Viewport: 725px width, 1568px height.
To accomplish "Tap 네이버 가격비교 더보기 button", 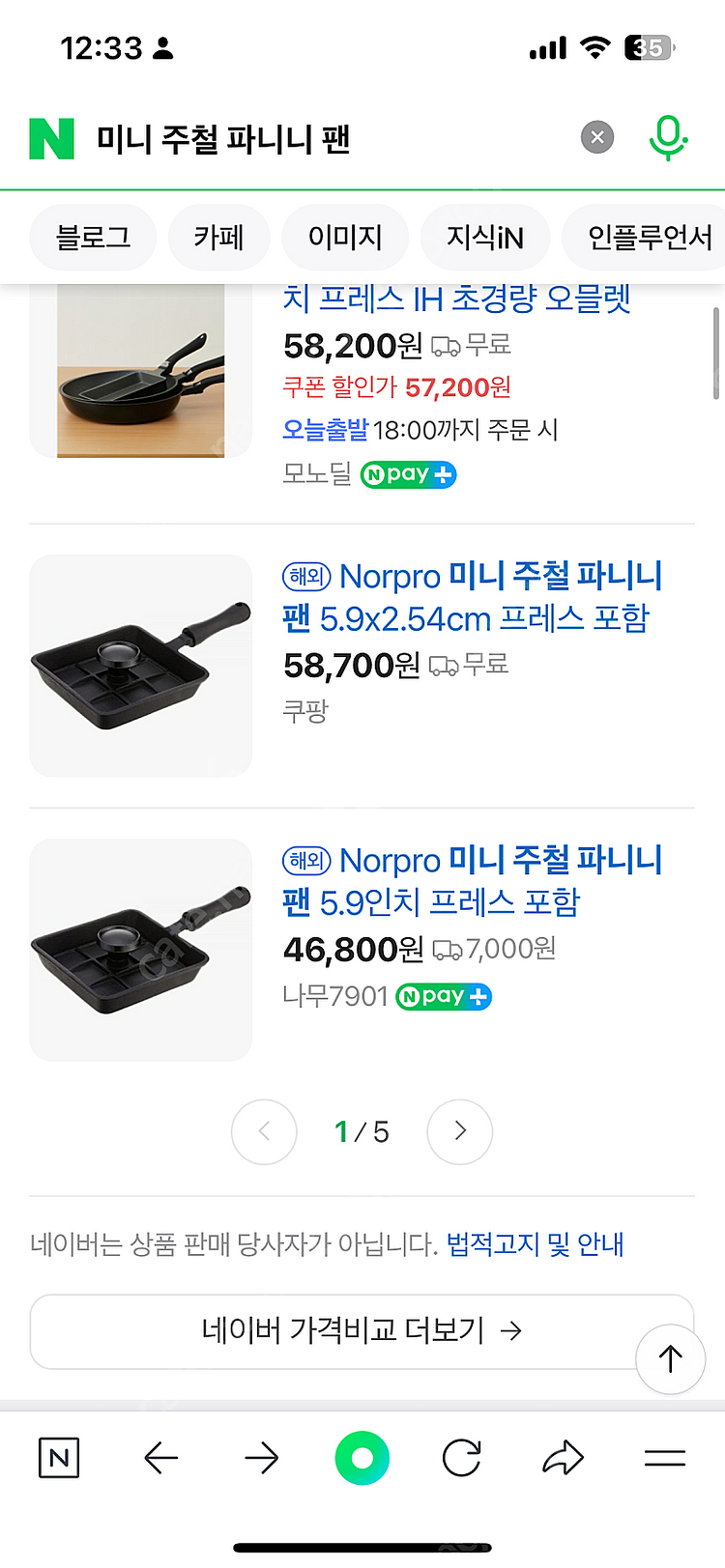I will click(x=362, y=1331).
